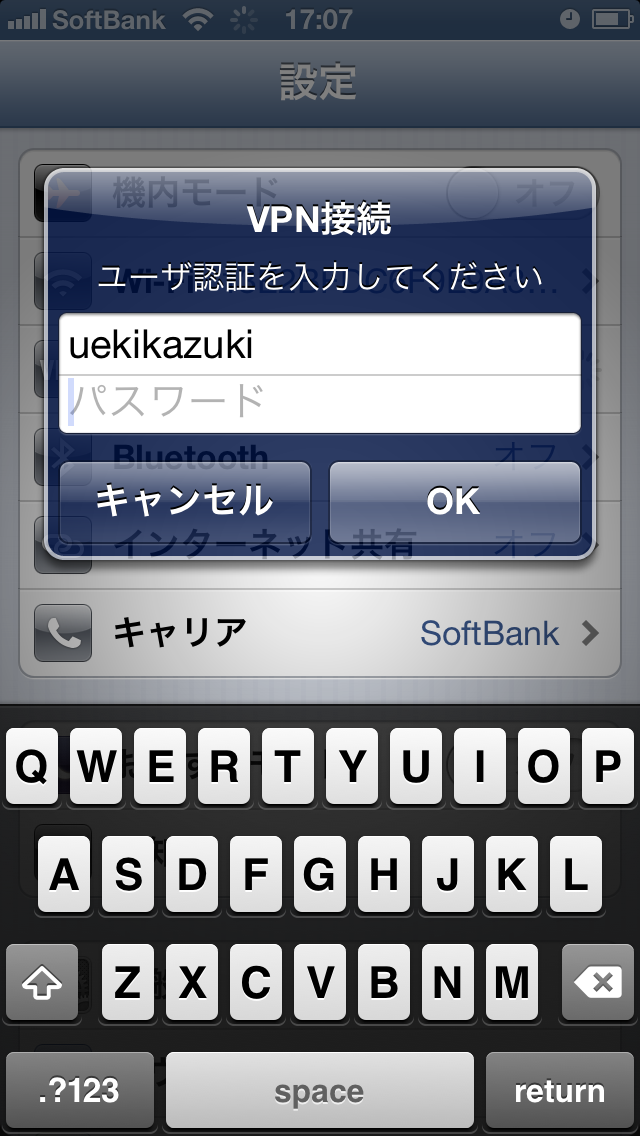Toggle the shift key on the keyboard
This screenshot has height=1136, width=640.
coord(42,982)
